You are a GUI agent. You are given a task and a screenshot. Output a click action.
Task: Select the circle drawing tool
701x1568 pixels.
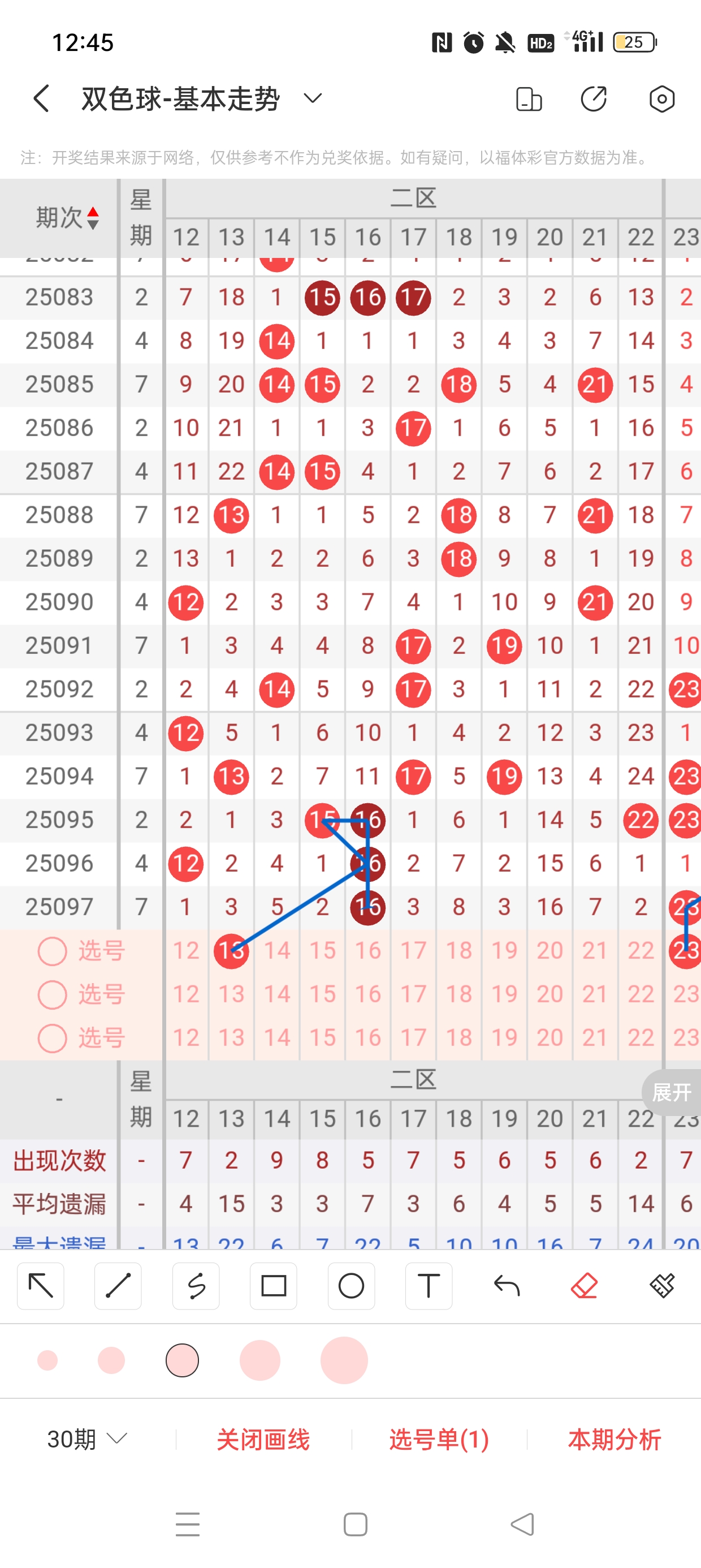[351, 1286]
